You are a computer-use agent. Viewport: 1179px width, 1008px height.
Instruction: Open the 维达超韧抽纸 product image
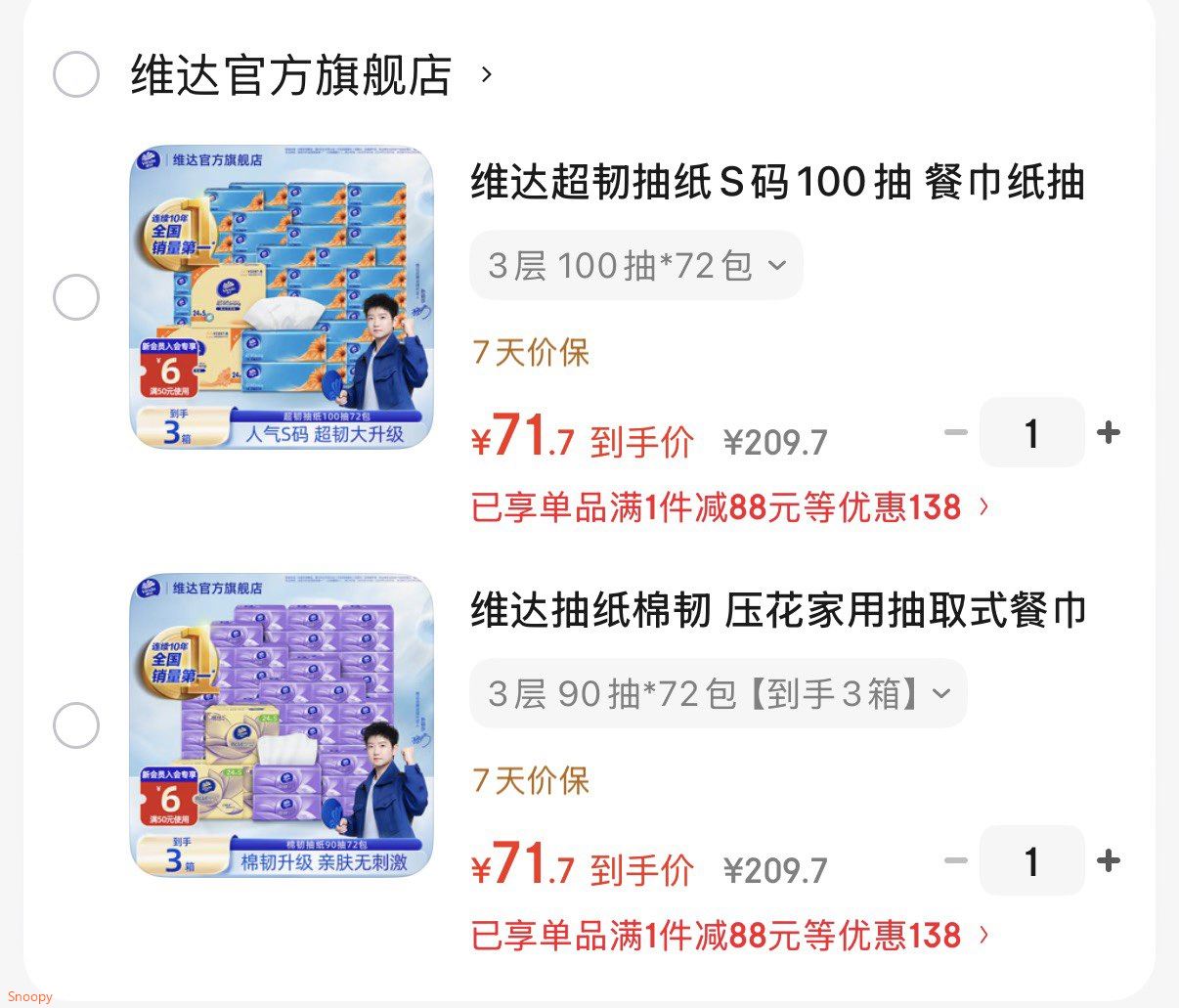[282, 297]
